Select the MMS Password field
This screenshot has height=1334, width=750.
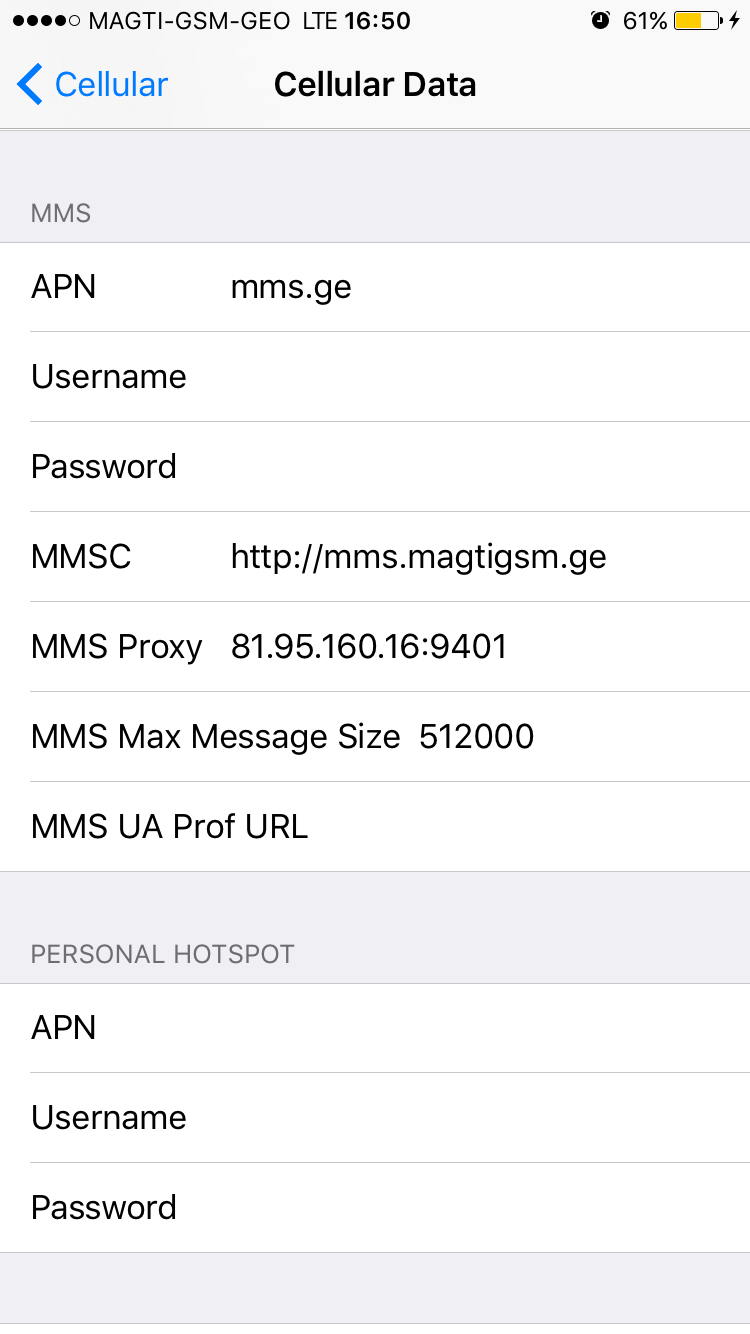click(x=375, y=467)
